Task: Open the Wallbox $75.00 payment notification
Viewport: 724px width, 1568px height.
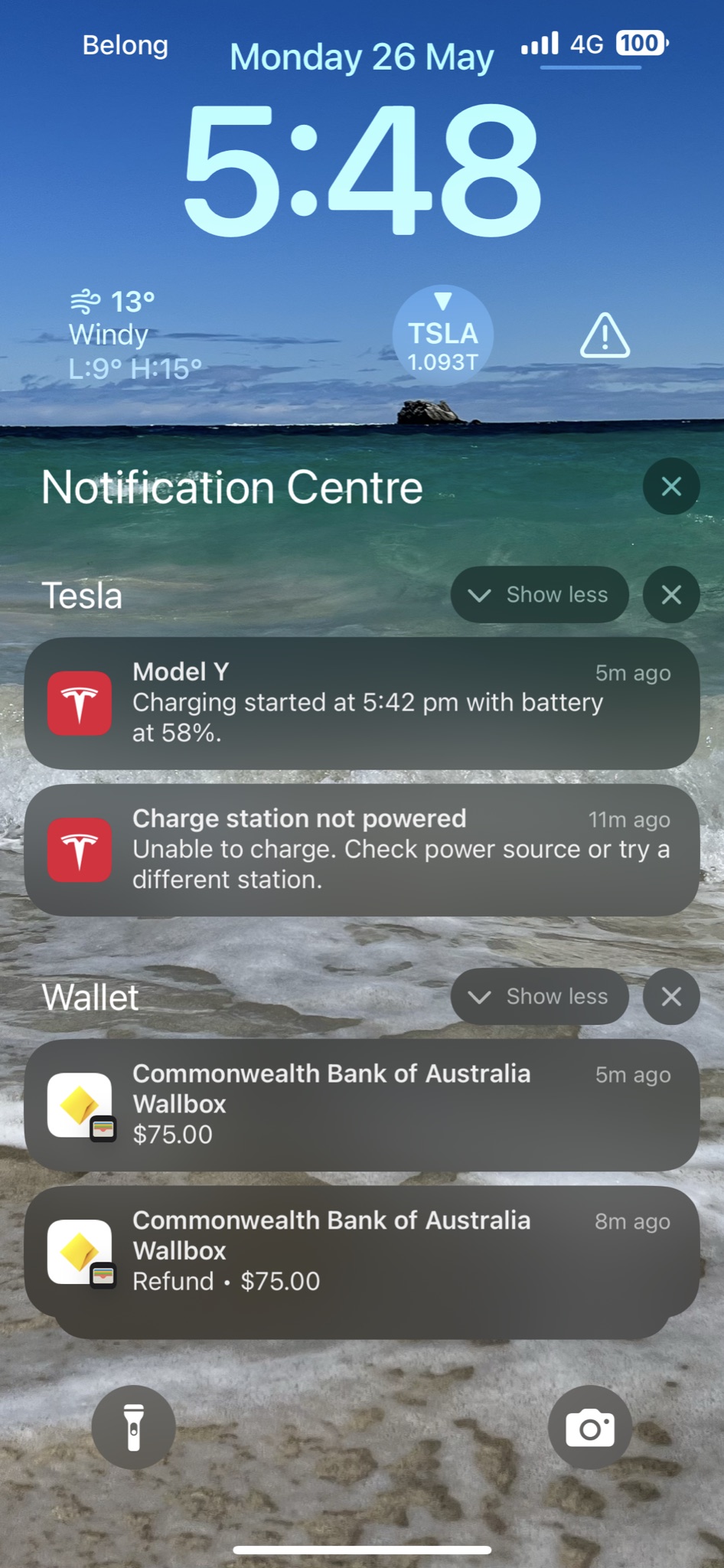Action: (x=362, y=1105)
